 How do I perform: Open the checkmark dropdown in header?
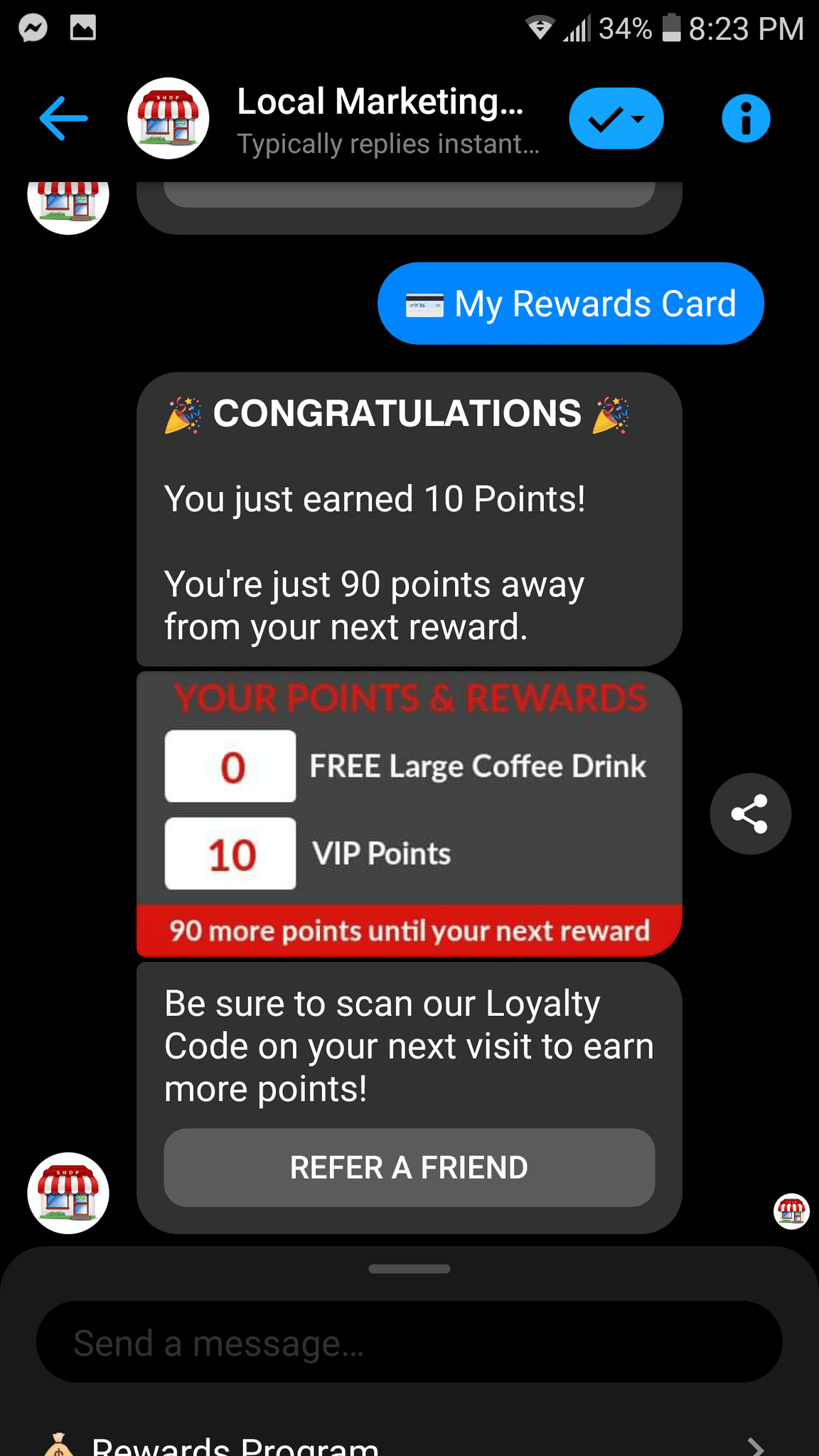point(616,118)
